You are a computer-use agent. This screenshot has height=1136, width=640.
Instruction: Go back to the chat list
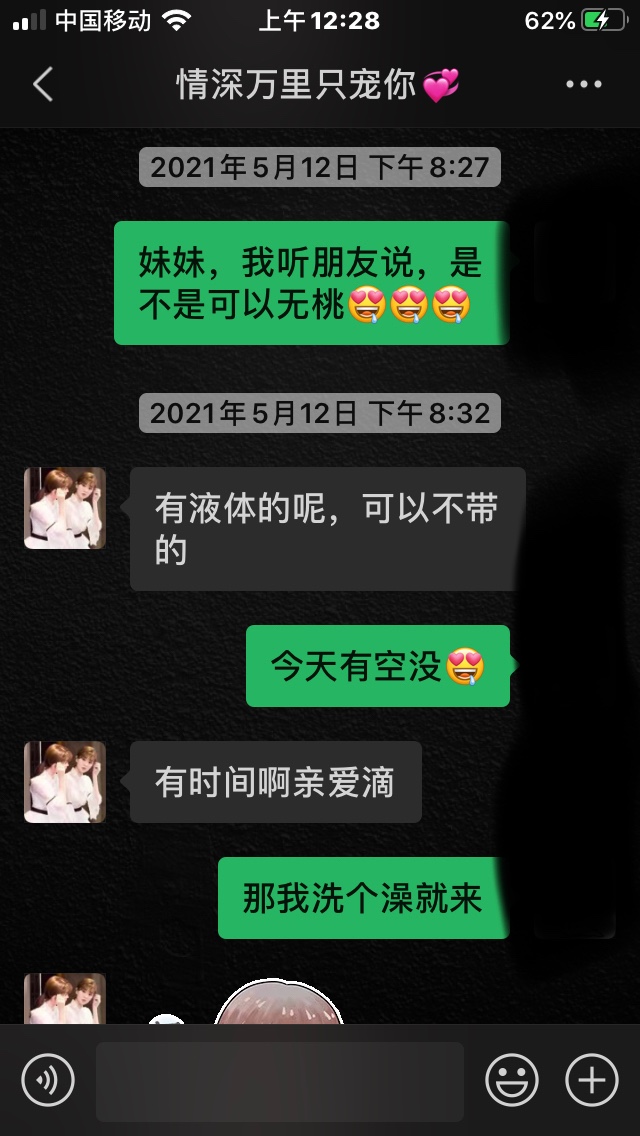pos(43,85)
